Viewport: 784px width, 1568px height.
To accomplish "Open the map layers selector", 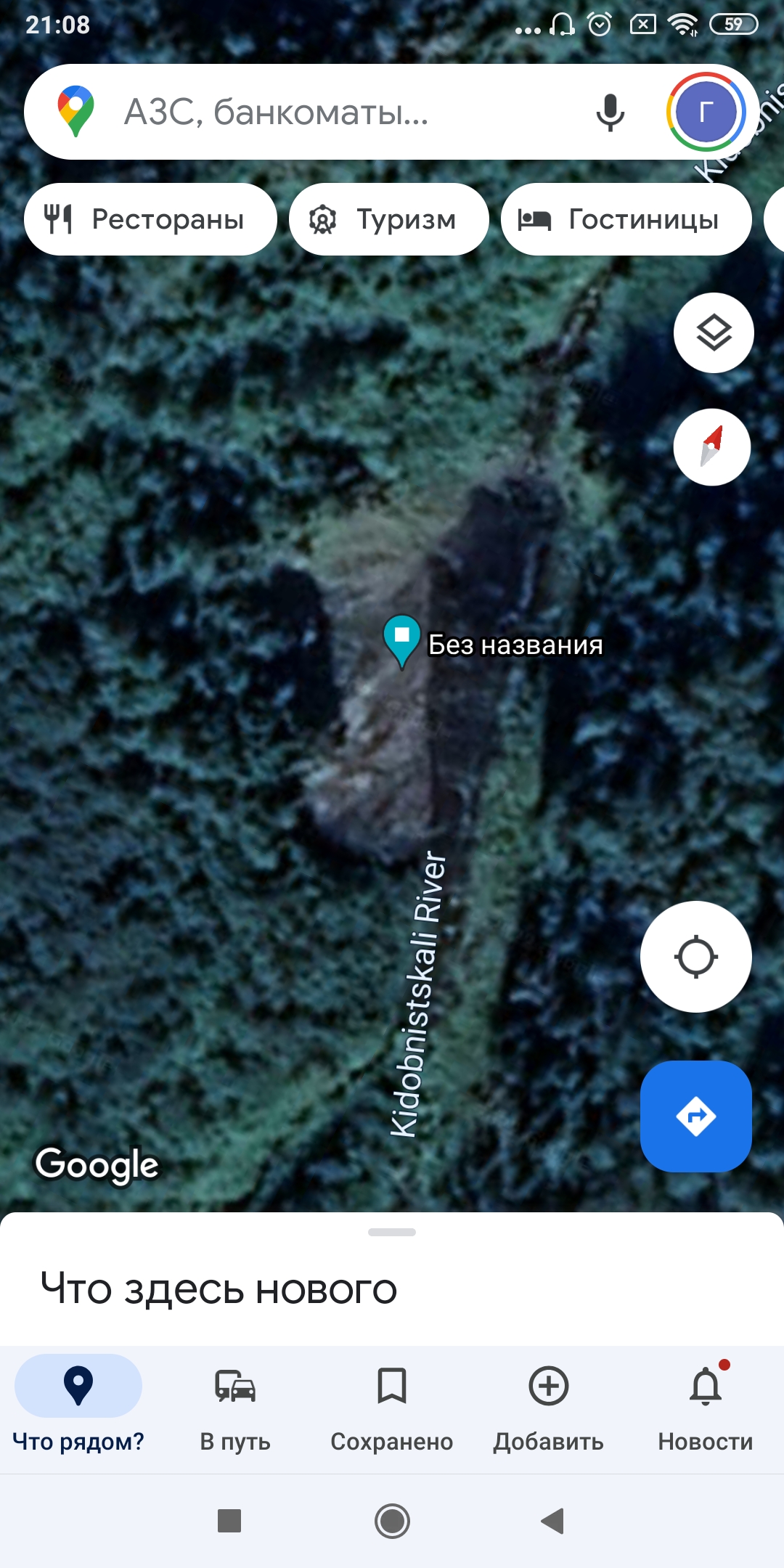I will pos(714,333).
